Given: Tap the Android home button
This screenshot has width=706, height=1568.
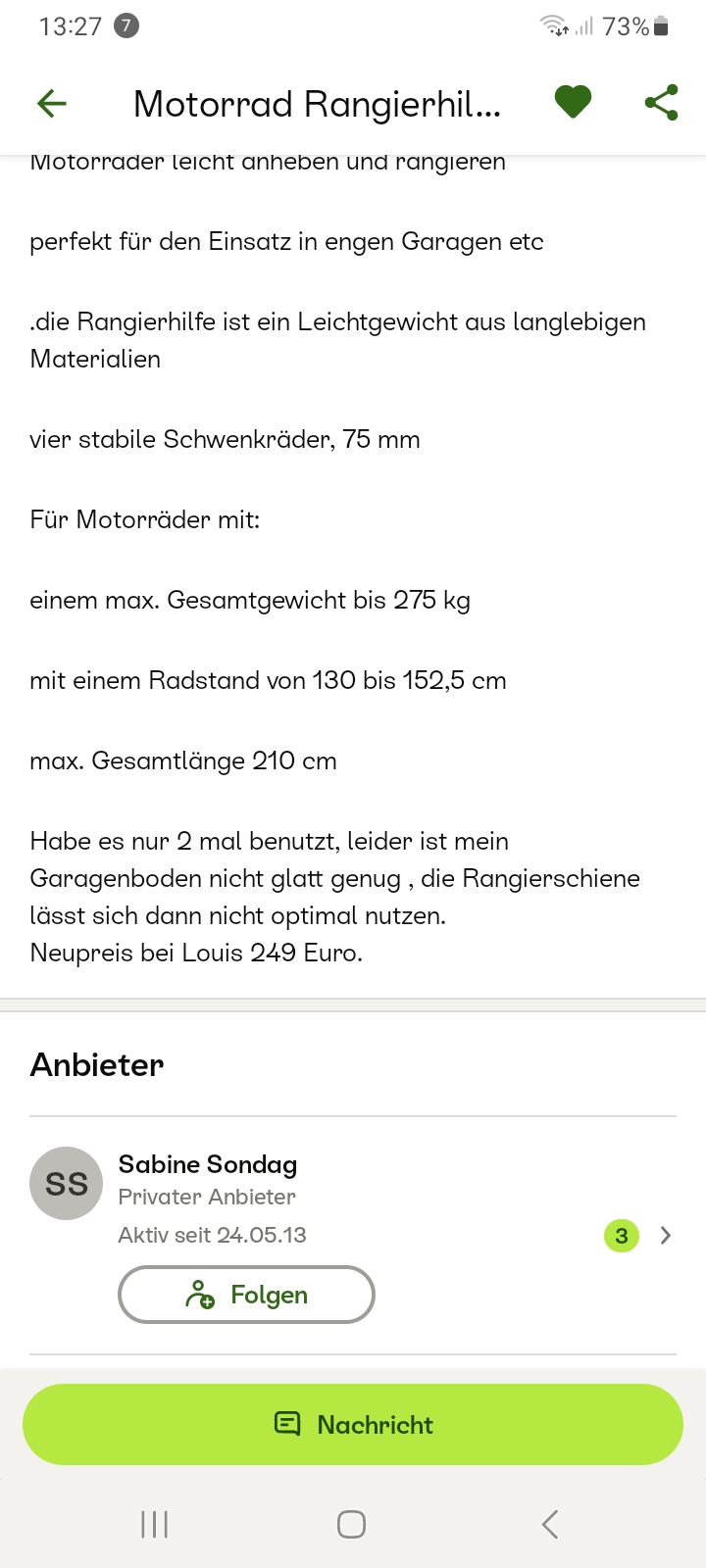Looking at the screenshot, I should (351, 1524).
